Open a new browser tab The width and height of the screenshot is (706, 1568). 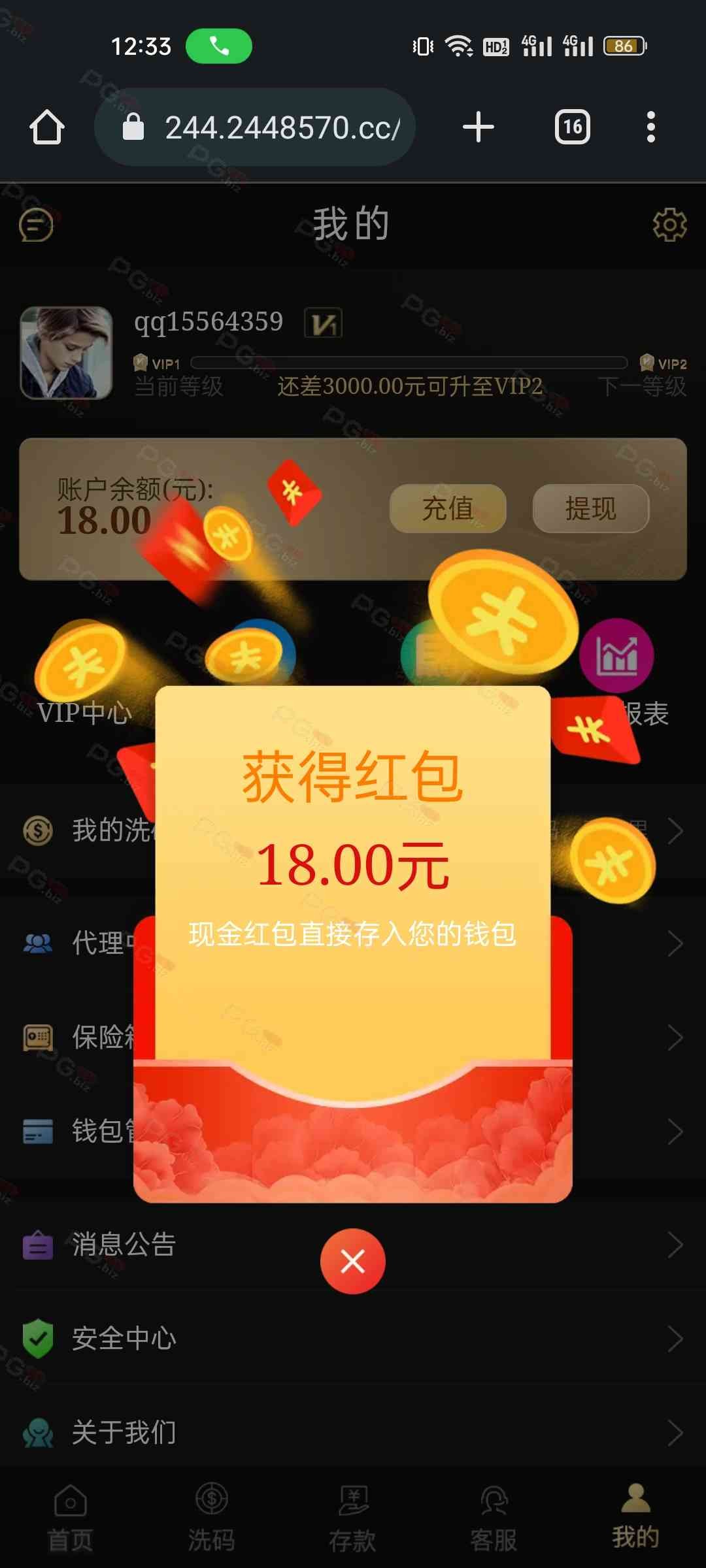point(479,127)
